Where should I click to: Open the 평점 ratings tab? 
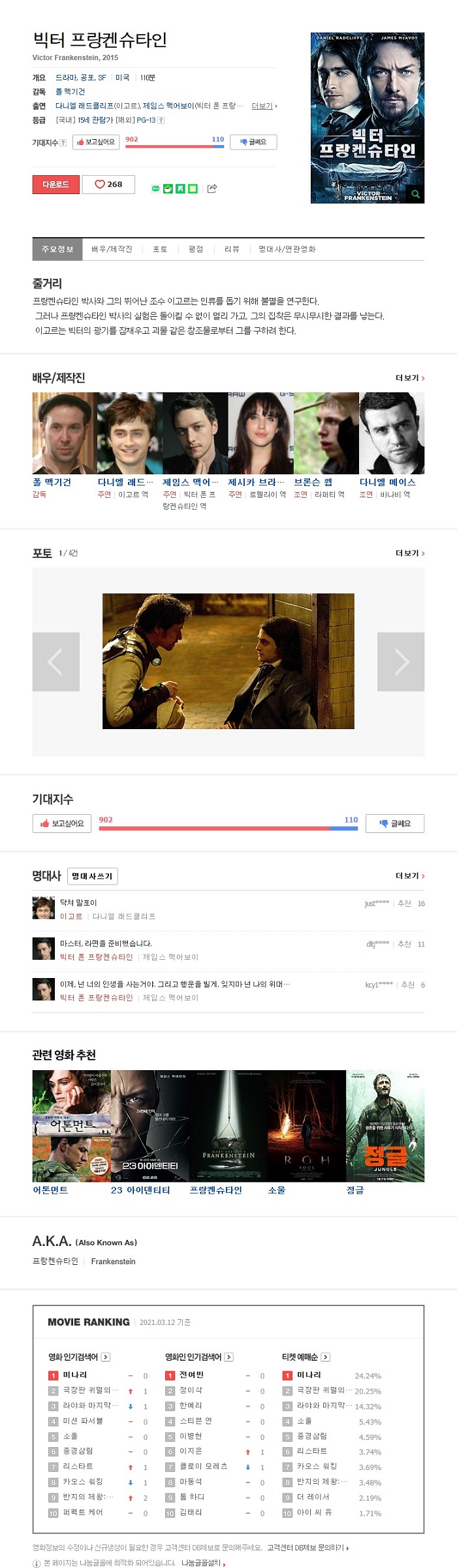(x=196, y=249)
